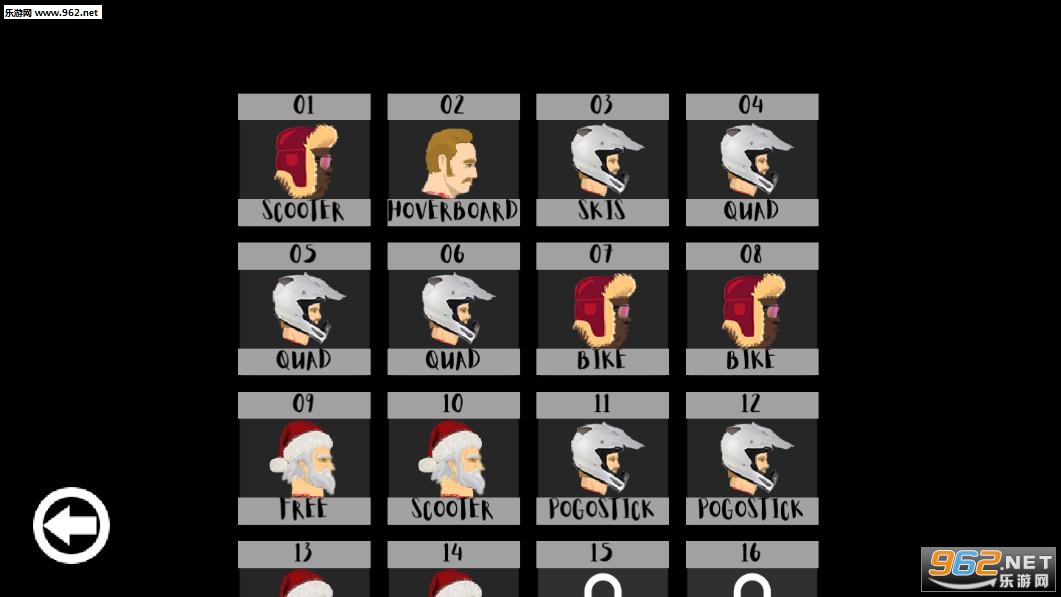The image size is (1061, 597).
Task: Open level 06 Quad
Action: [x=453, y=309]
